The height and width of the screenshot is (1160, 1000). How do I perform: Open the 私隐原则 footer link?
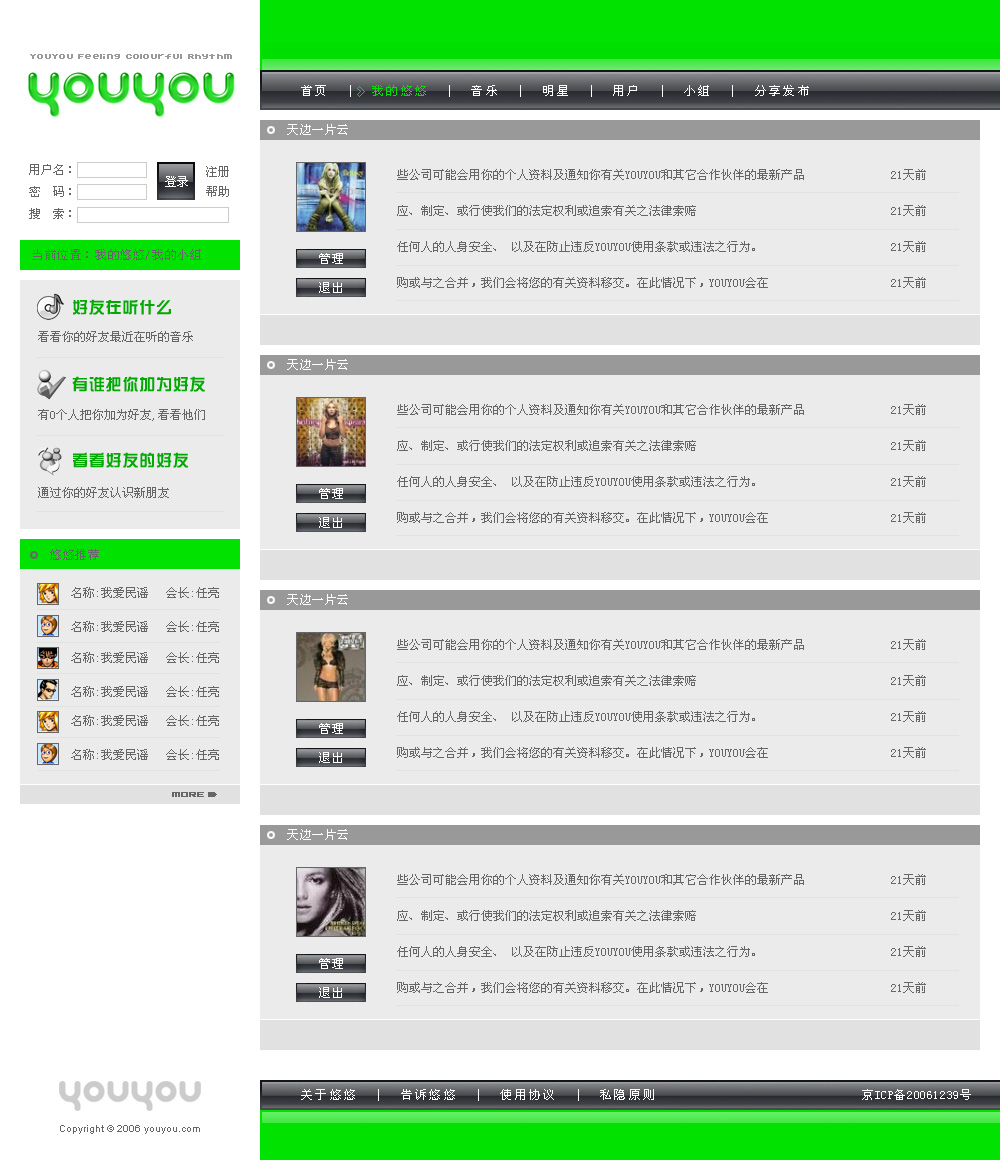[x=627, y=1095]
